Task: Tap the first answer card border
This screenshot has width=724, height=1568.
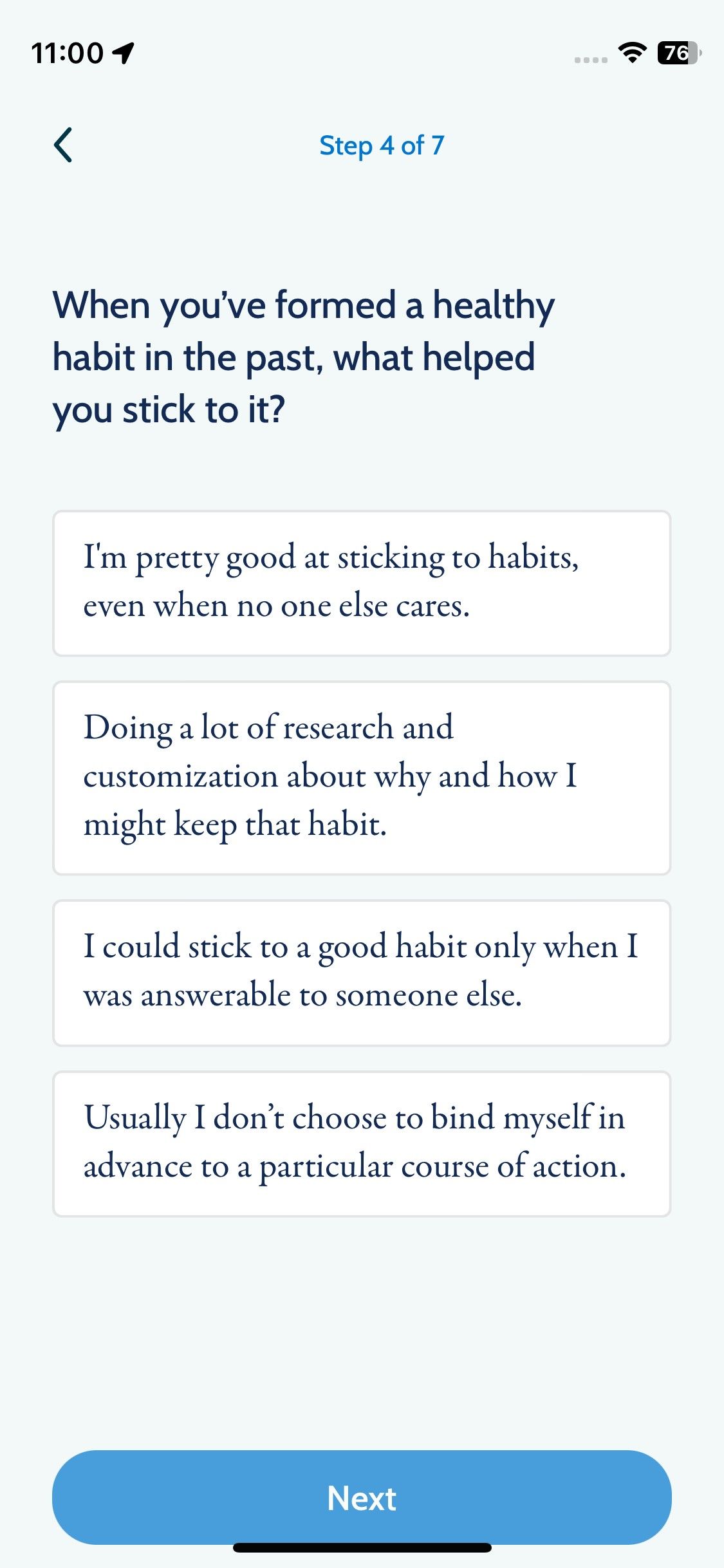Action: coord(362,513)
